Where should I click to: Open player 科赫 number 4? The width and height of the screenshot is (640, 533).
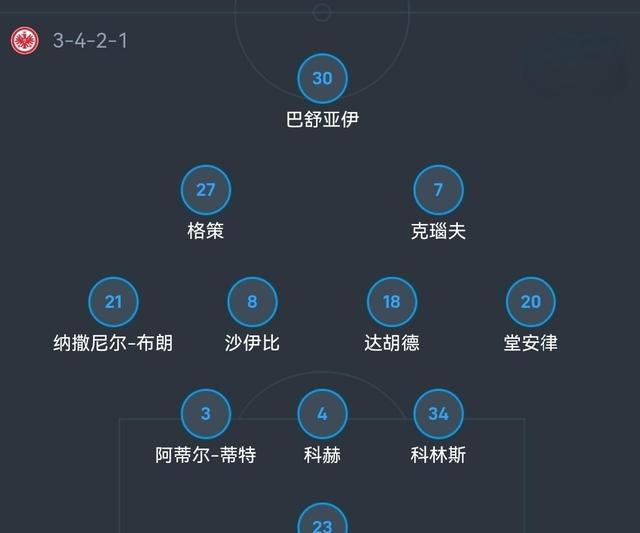coord(322,414)
